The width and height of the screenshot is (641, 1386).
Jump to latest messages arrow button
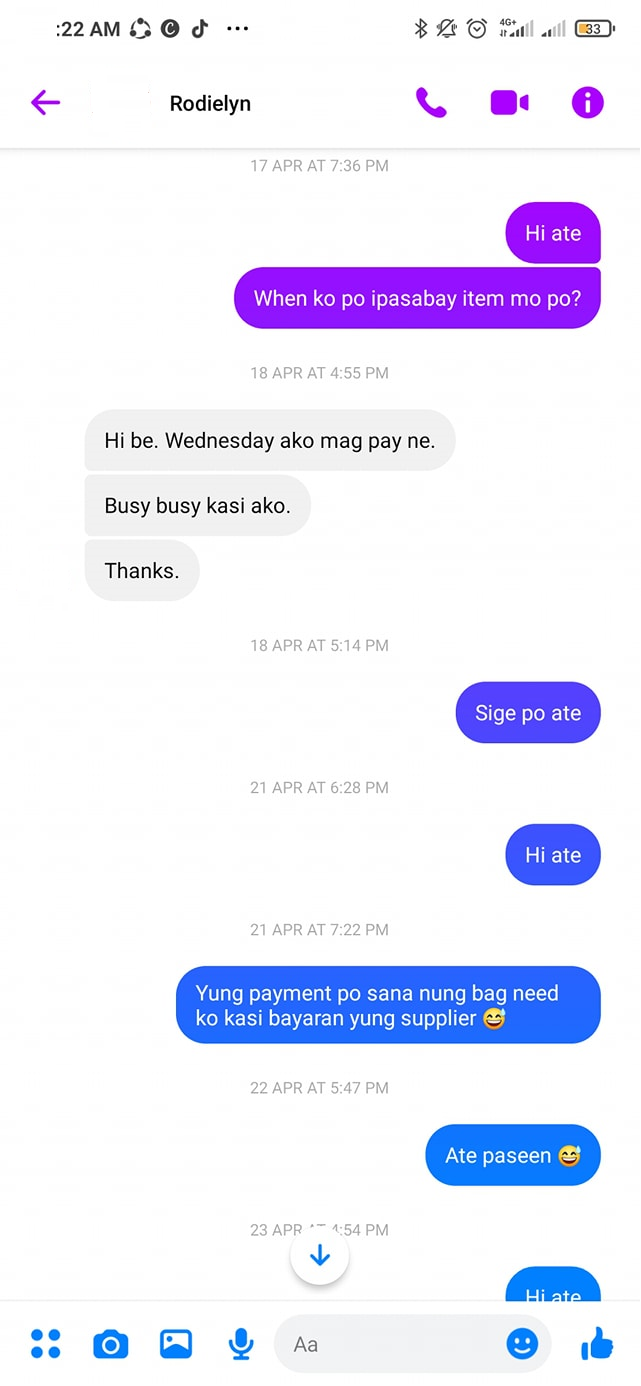[320, 1256]
